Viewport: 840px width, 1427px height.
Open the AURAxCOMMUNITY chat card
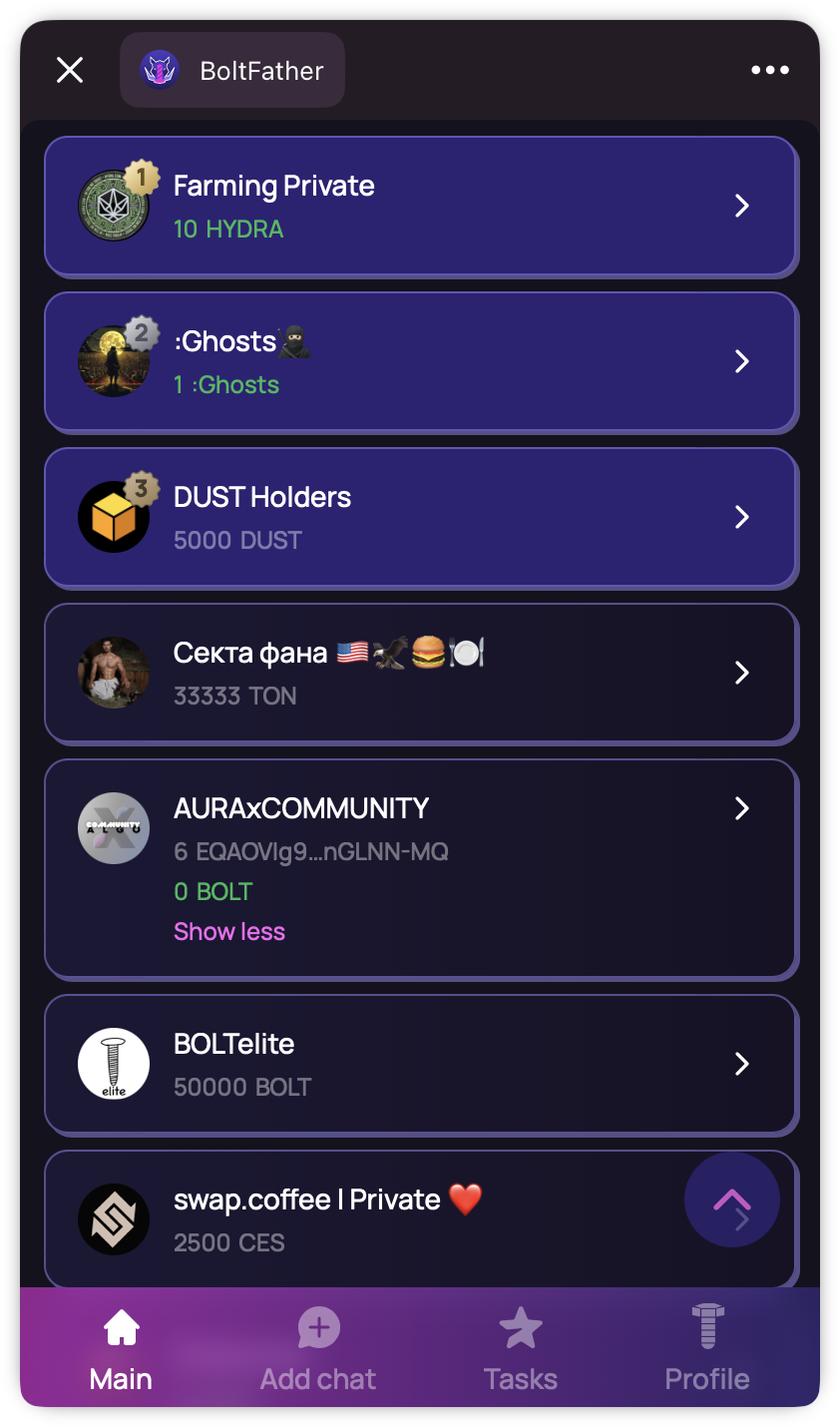coord(419,808)
